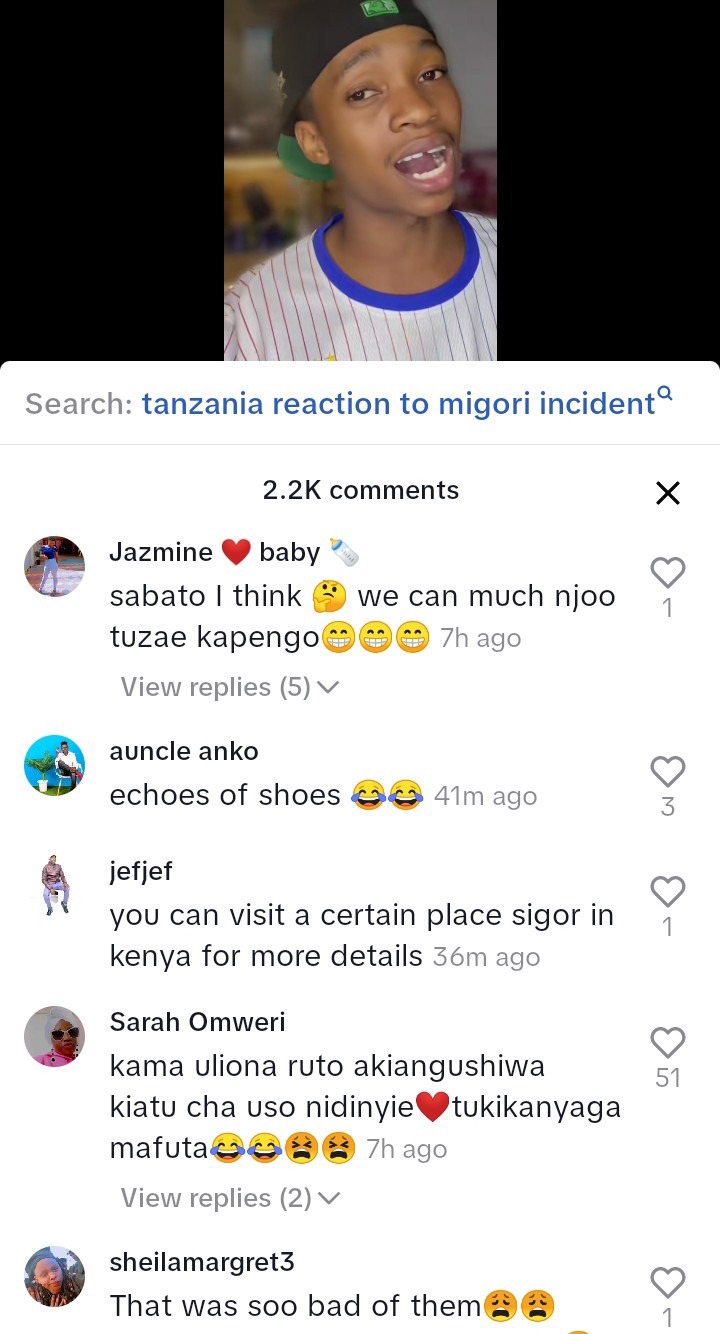Viewport: 720px width, 1334px height.
Task: Open jefjef's profile avatar
Action: click(x=54, y=885)
